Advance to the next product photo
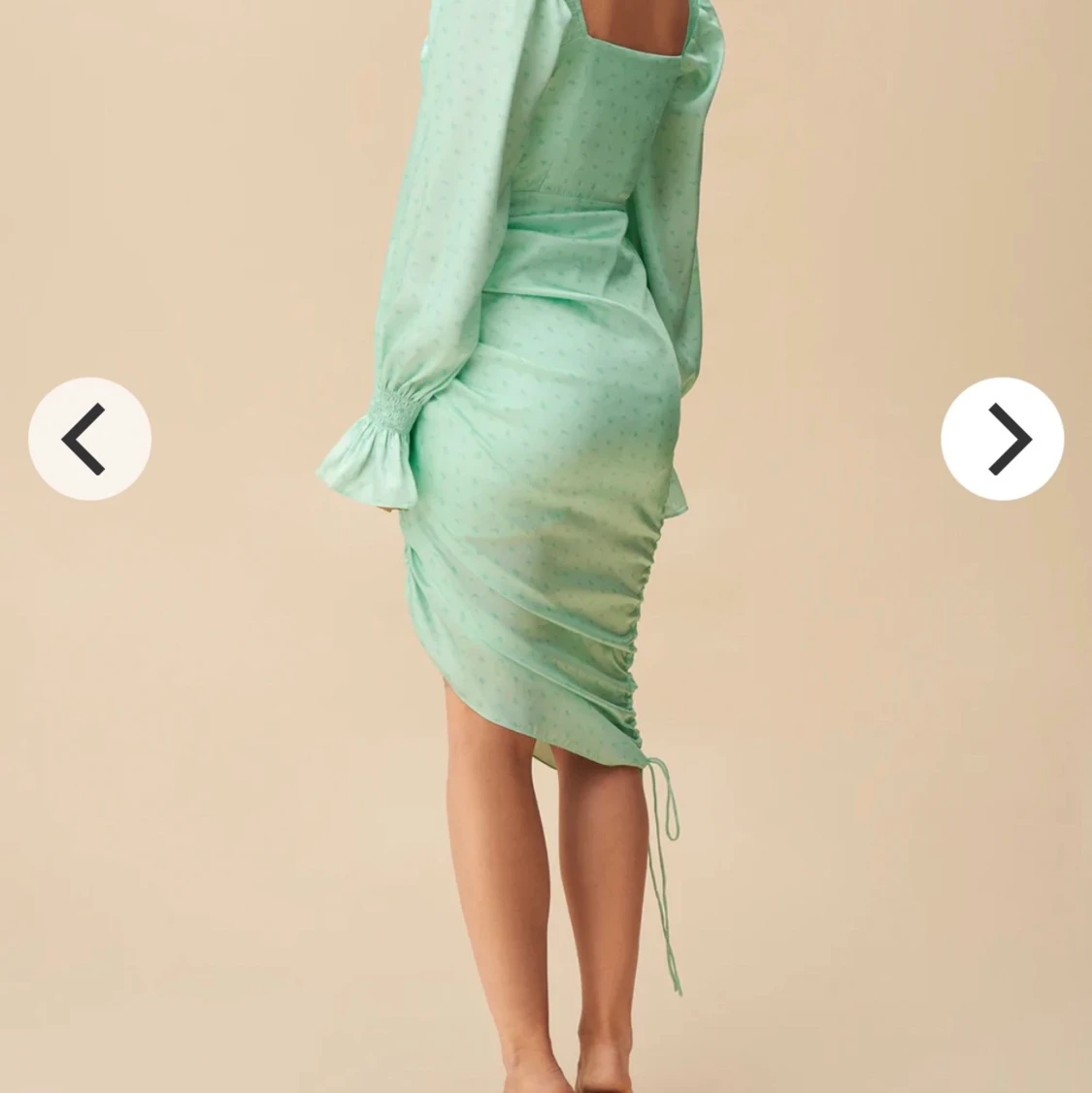The width and height of the screenshot is (1092, 1093). click(x=1002, y=439)
